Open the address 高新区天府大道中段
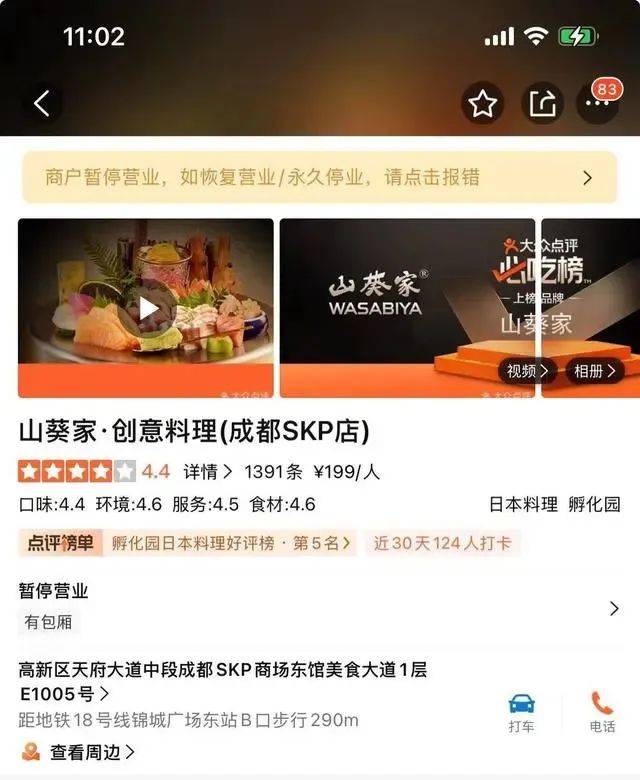Viewport: 640px width, 780px height. (230, 680)
